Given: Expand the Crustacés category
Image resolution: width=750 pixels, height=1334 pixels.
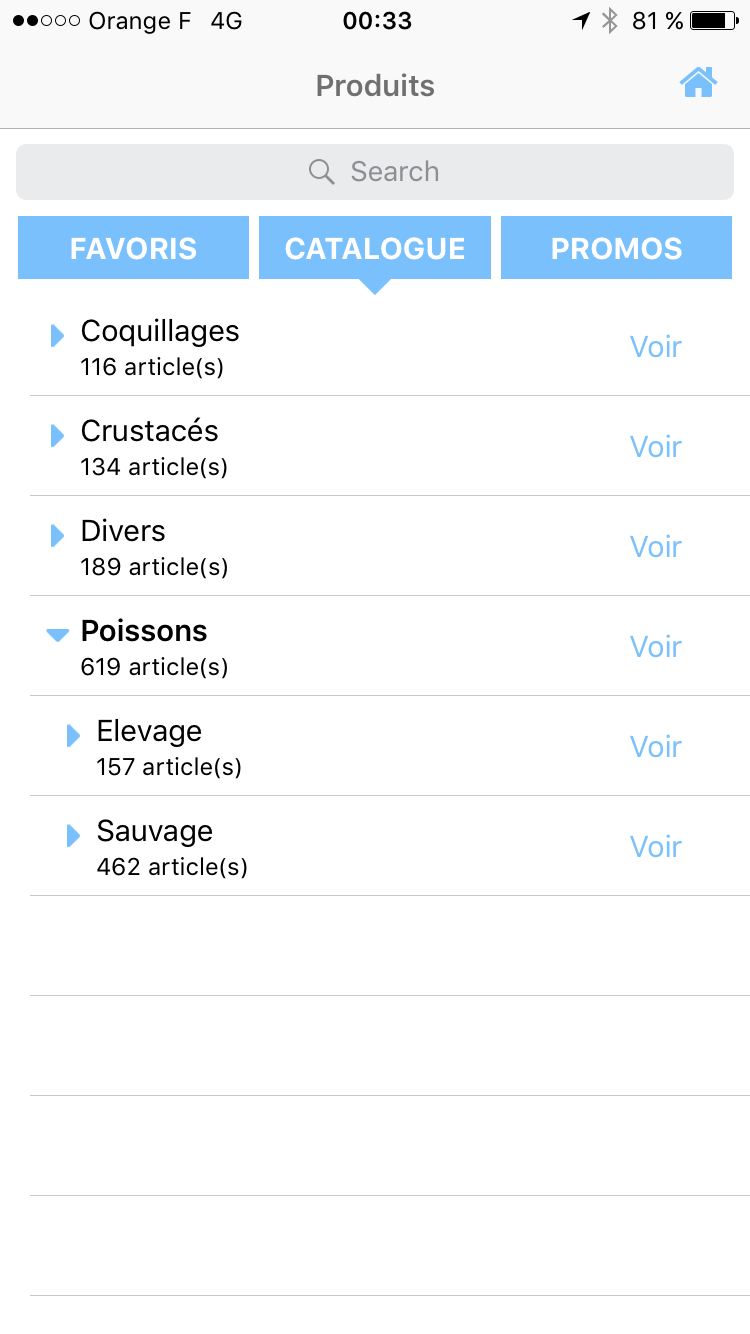Looking at the screenshot, I should click(57, 435).
